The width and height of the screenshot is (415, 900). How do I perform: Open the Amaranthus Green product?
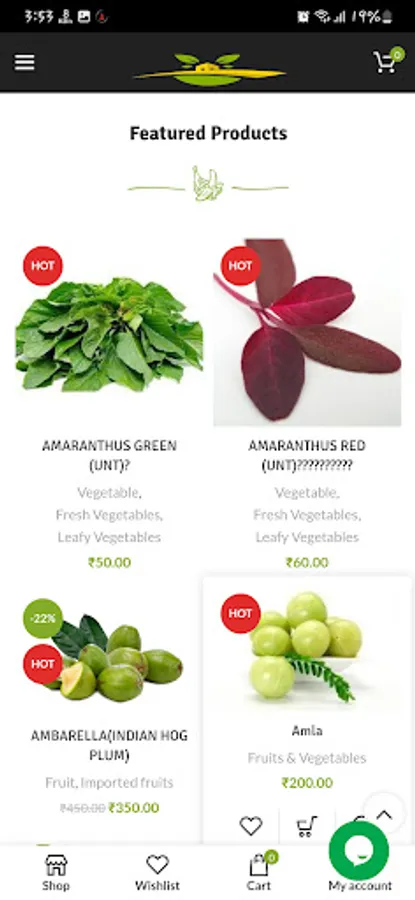[109, 455]
